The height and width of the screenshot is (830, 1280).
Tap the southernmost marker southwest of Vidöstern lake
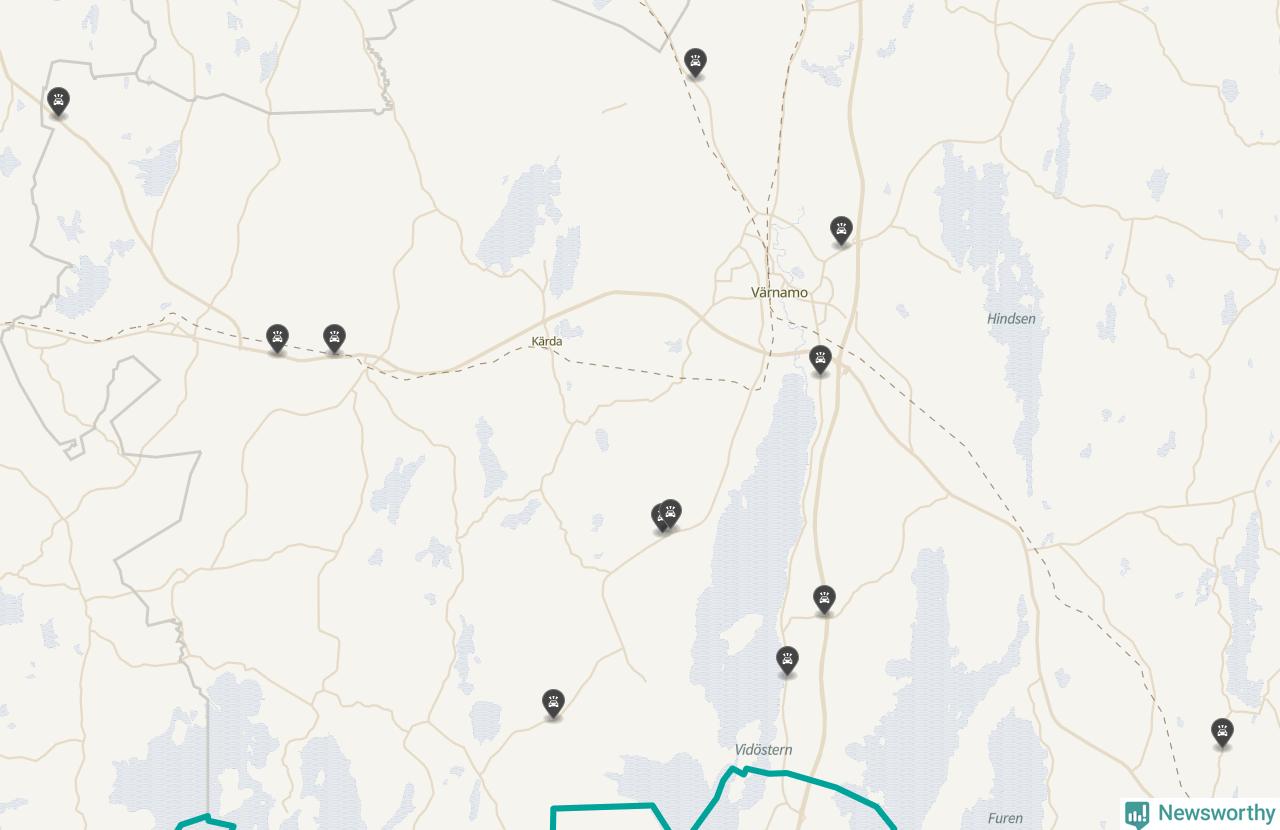553,703
